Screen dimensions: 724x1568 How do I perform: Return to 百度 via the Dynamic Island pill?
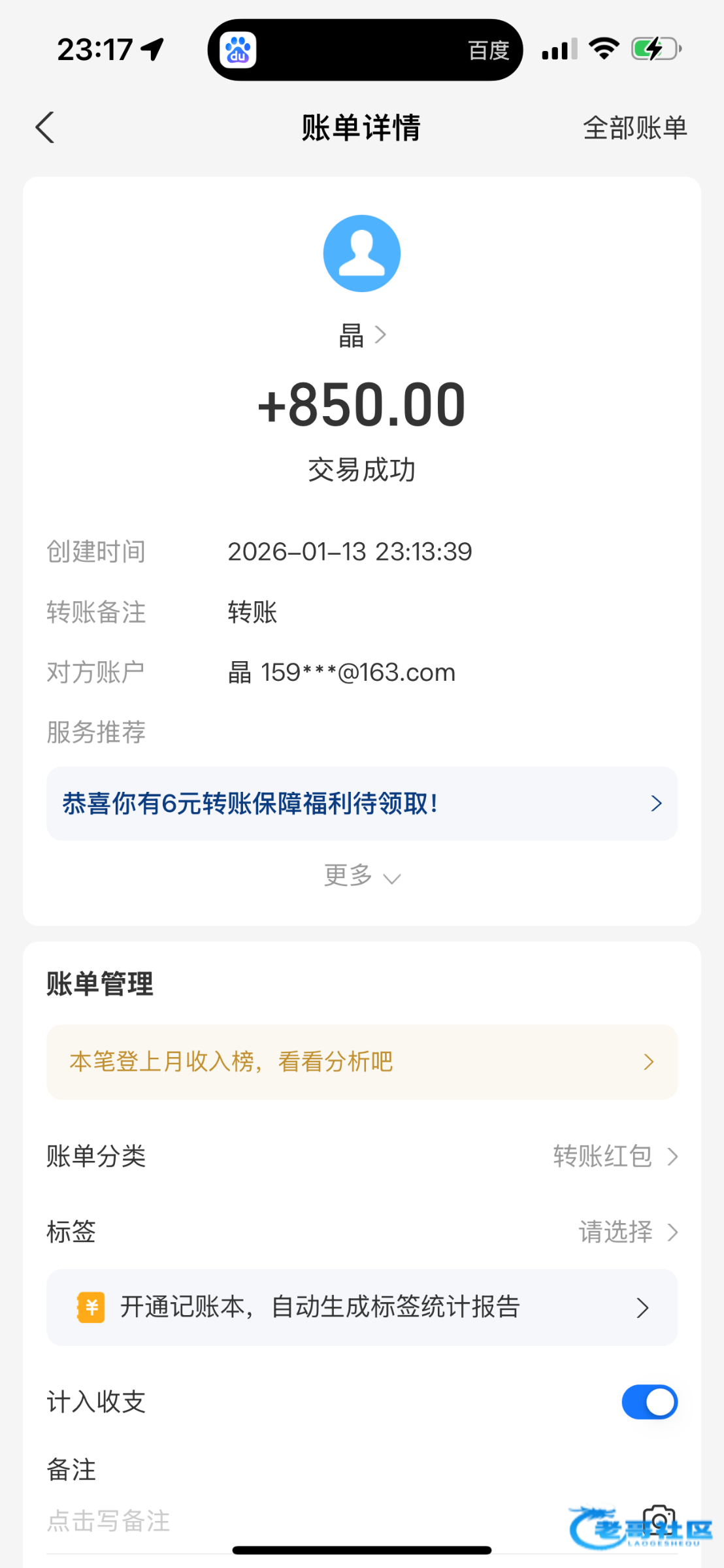click(365, 50)
